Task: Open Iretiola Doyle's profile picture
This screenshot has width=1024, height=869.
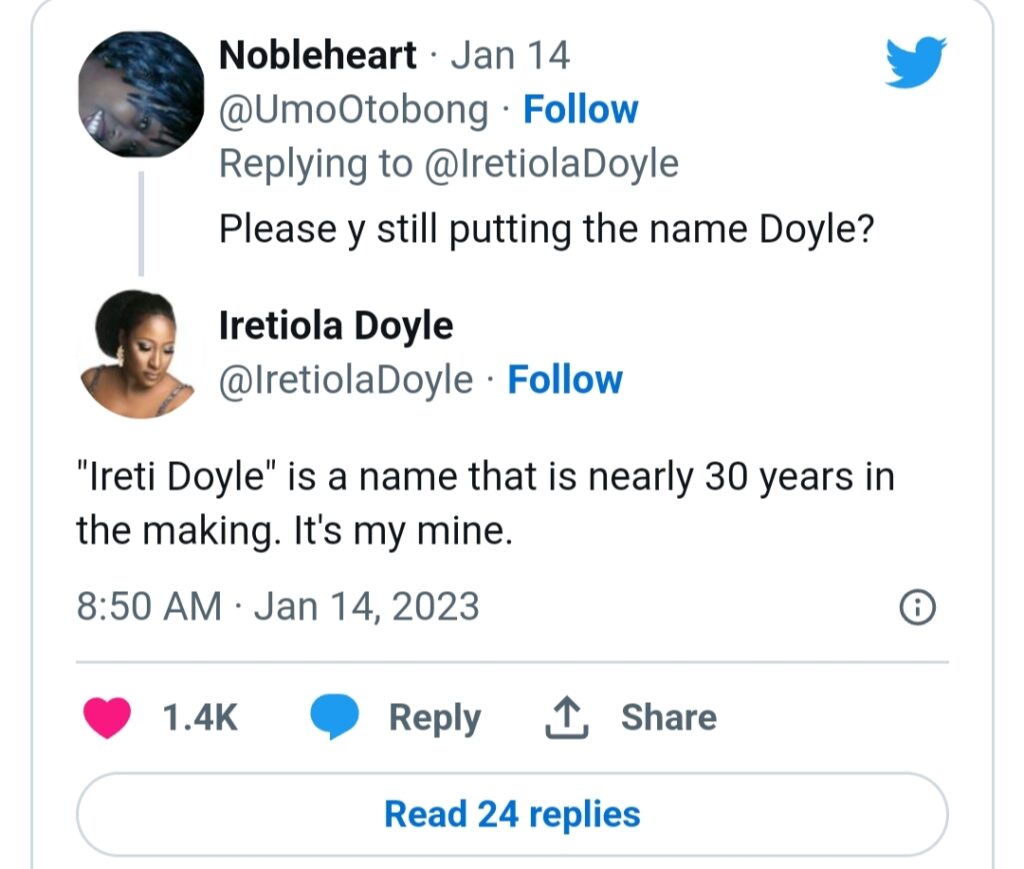Action: 137,354
